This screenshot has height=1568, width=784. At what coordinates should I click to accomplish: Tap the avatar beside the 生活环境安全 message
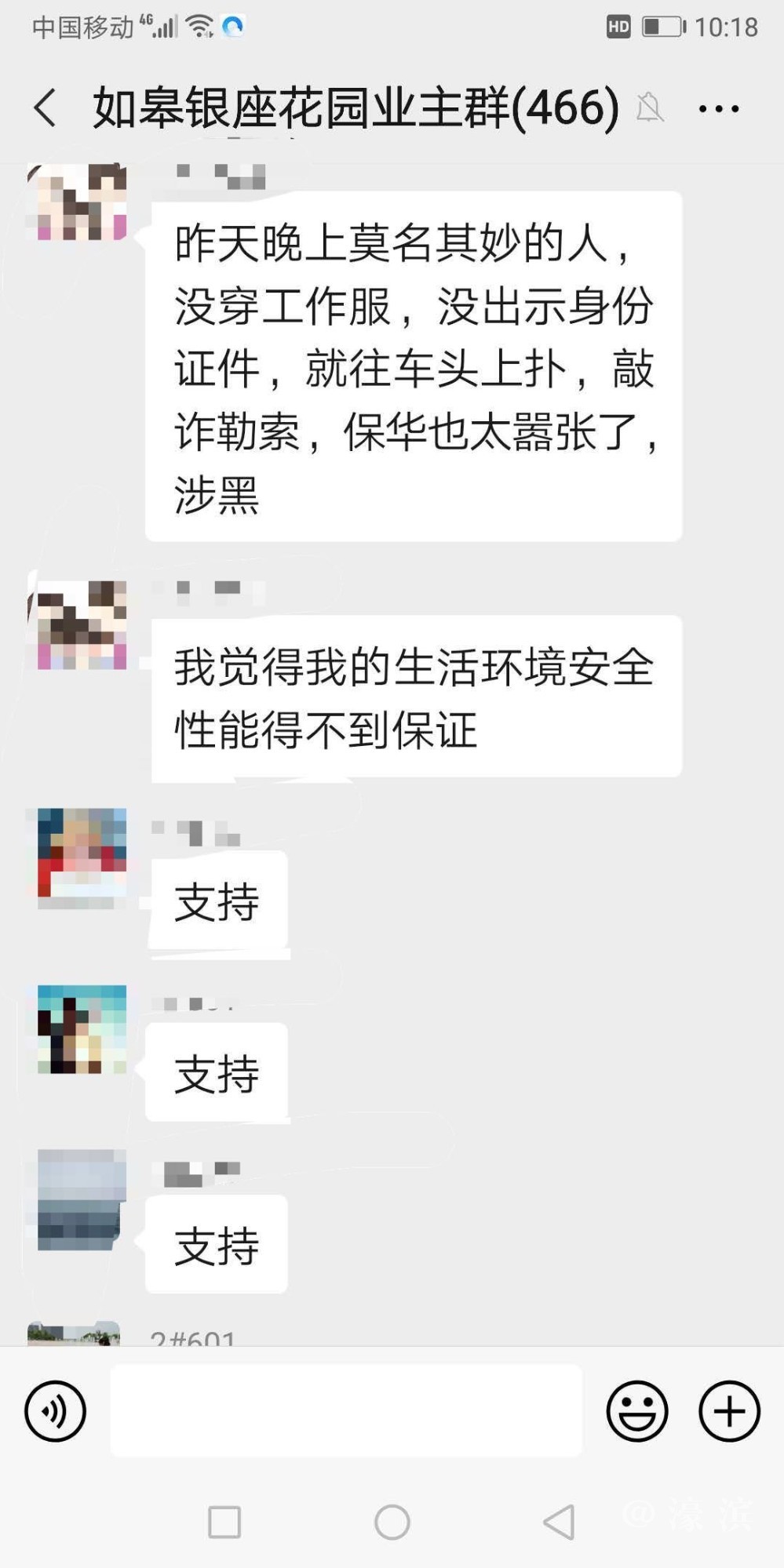pos(82,625)
